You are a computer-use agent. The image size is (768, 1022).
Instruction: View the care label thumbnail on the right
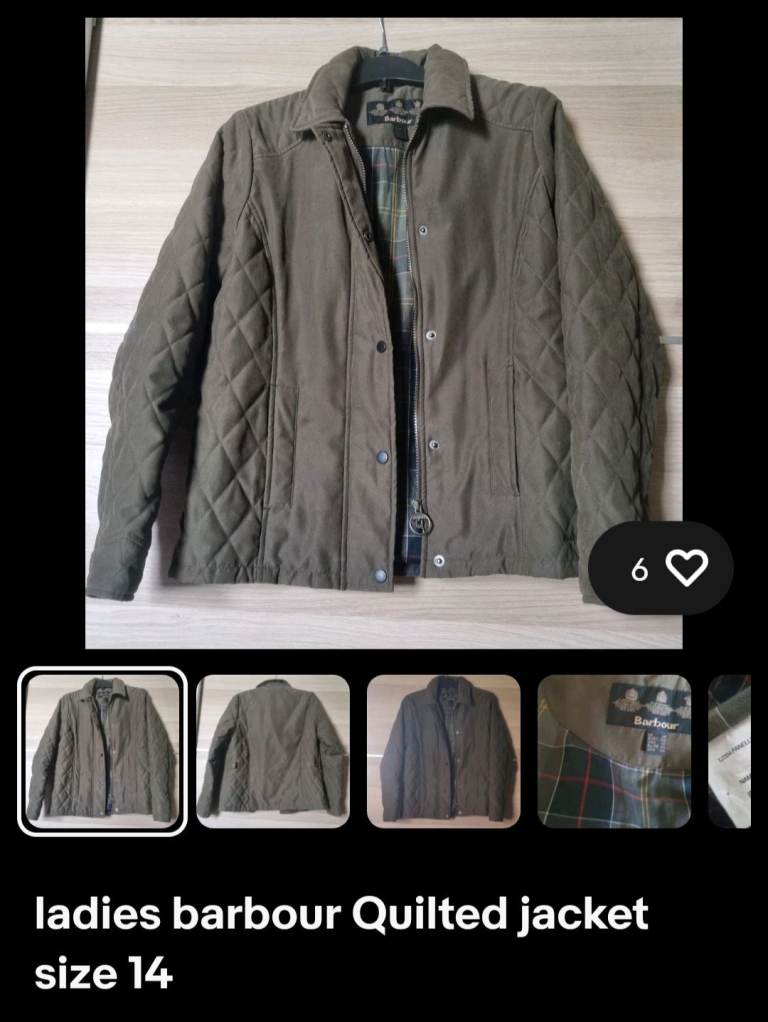[740, 750]
